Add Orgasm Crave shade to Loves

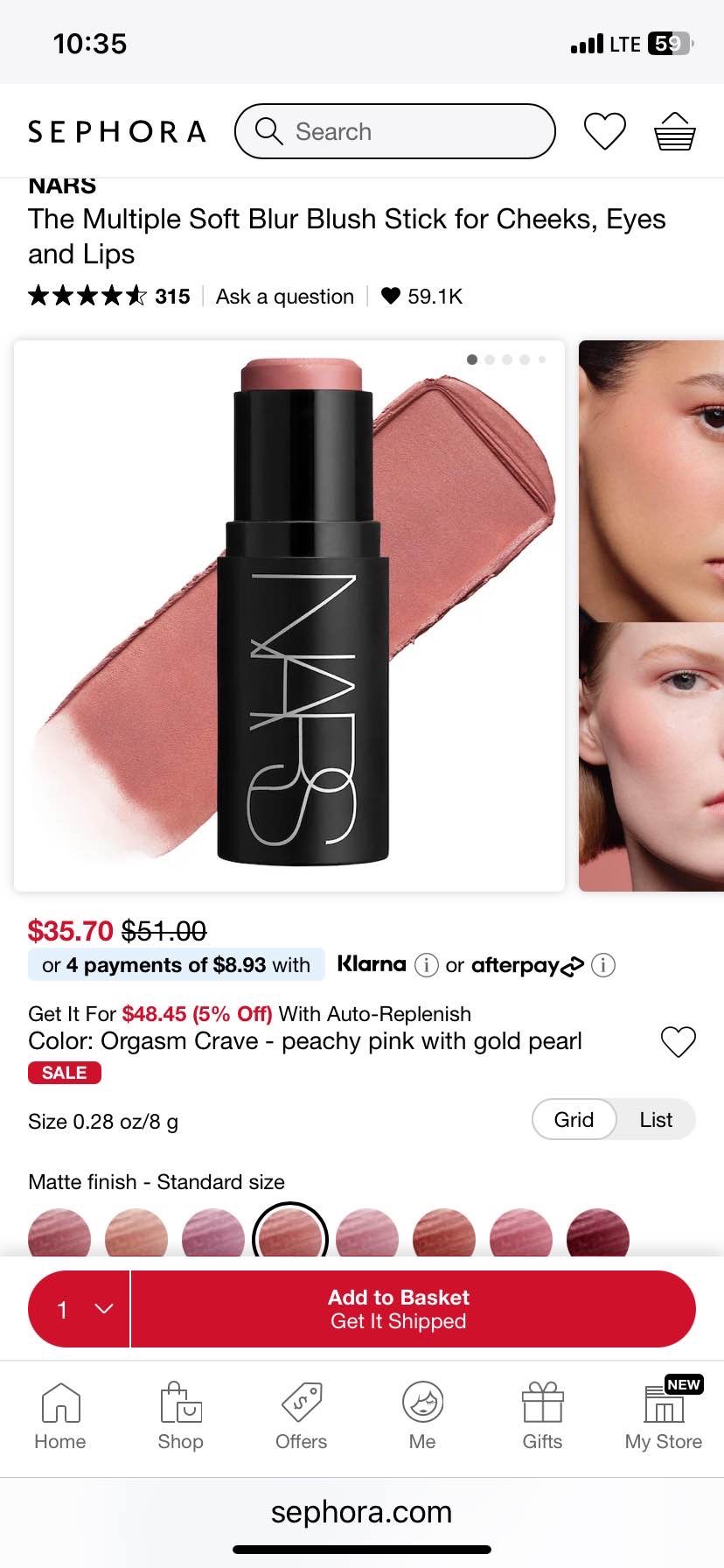pos(678,1041)
